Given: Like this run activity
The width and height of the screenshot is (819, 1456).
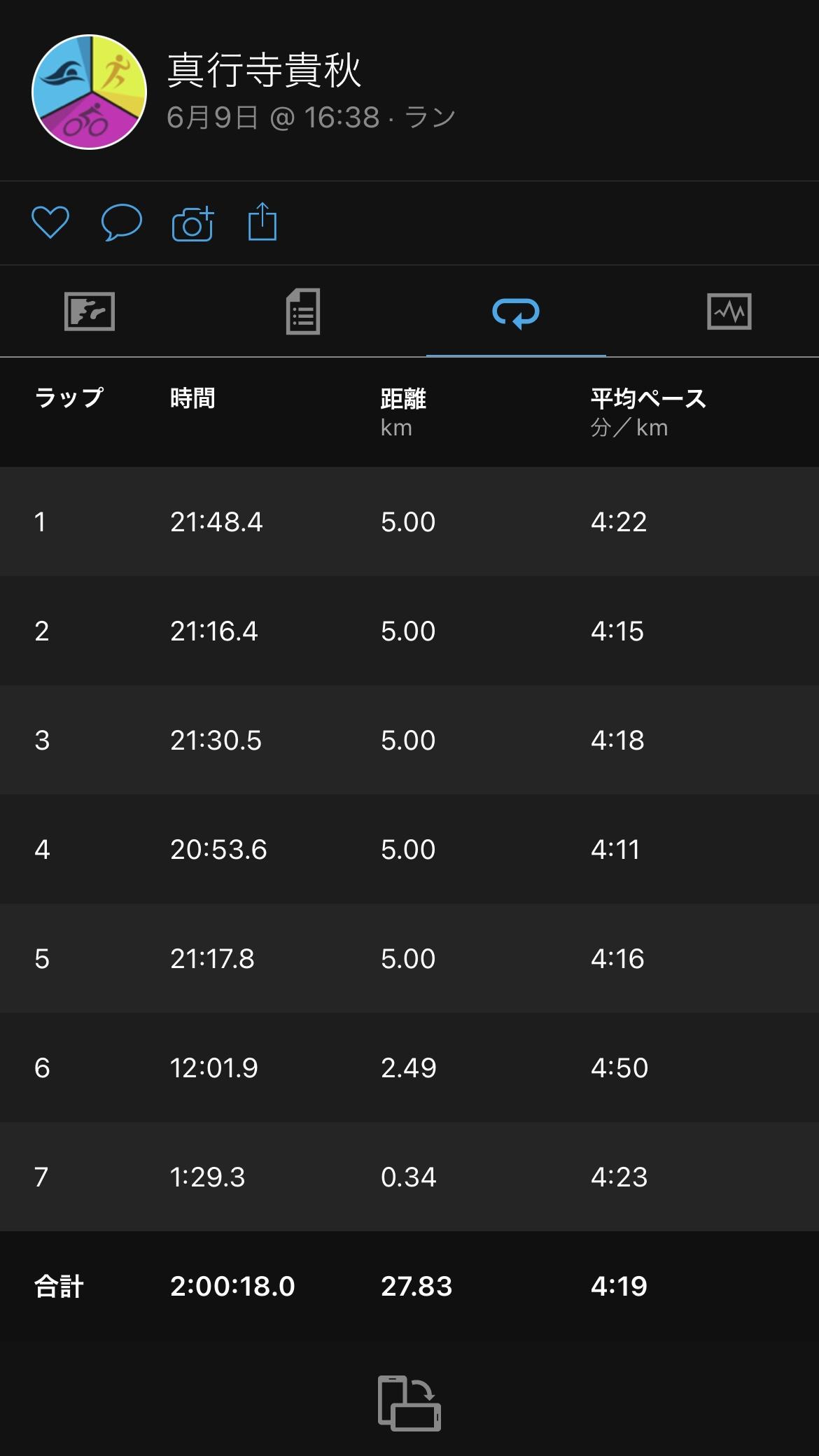Looking at the screenshot, I should pyautogui.click(x=50, y=223).
